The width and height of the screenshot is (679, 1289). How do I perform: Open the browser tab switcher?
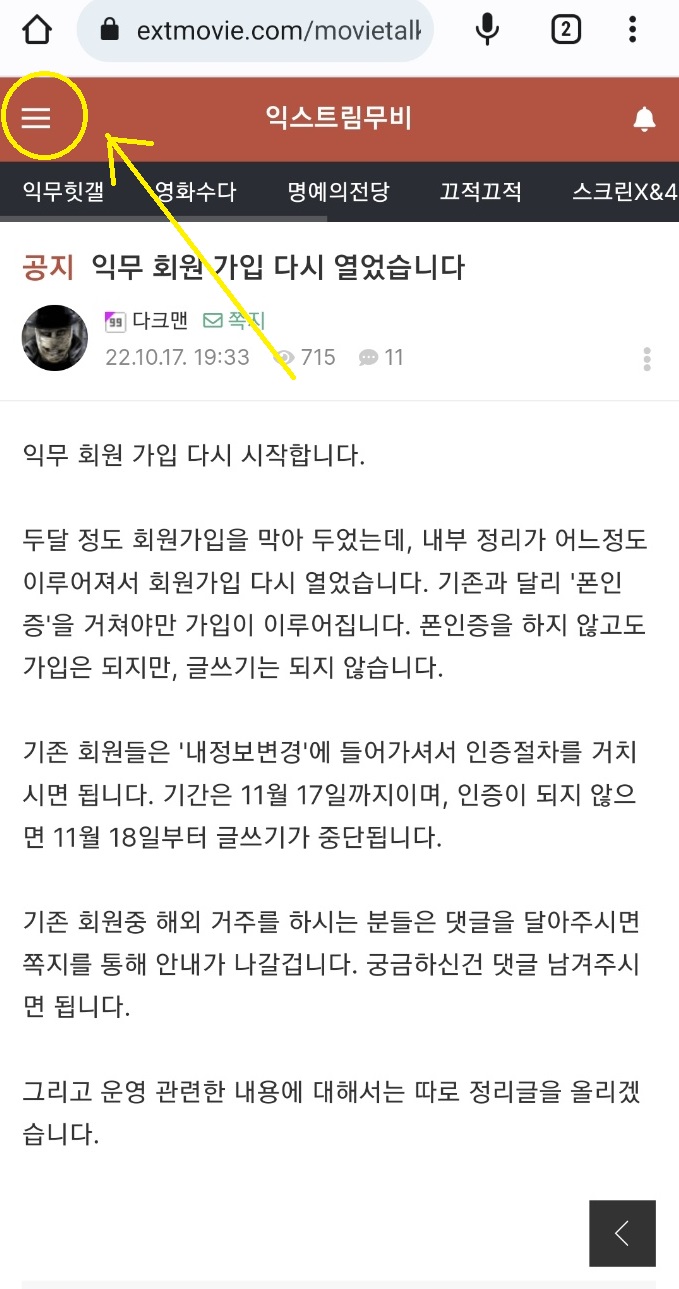pyautogui.click(x=566, y=30)
